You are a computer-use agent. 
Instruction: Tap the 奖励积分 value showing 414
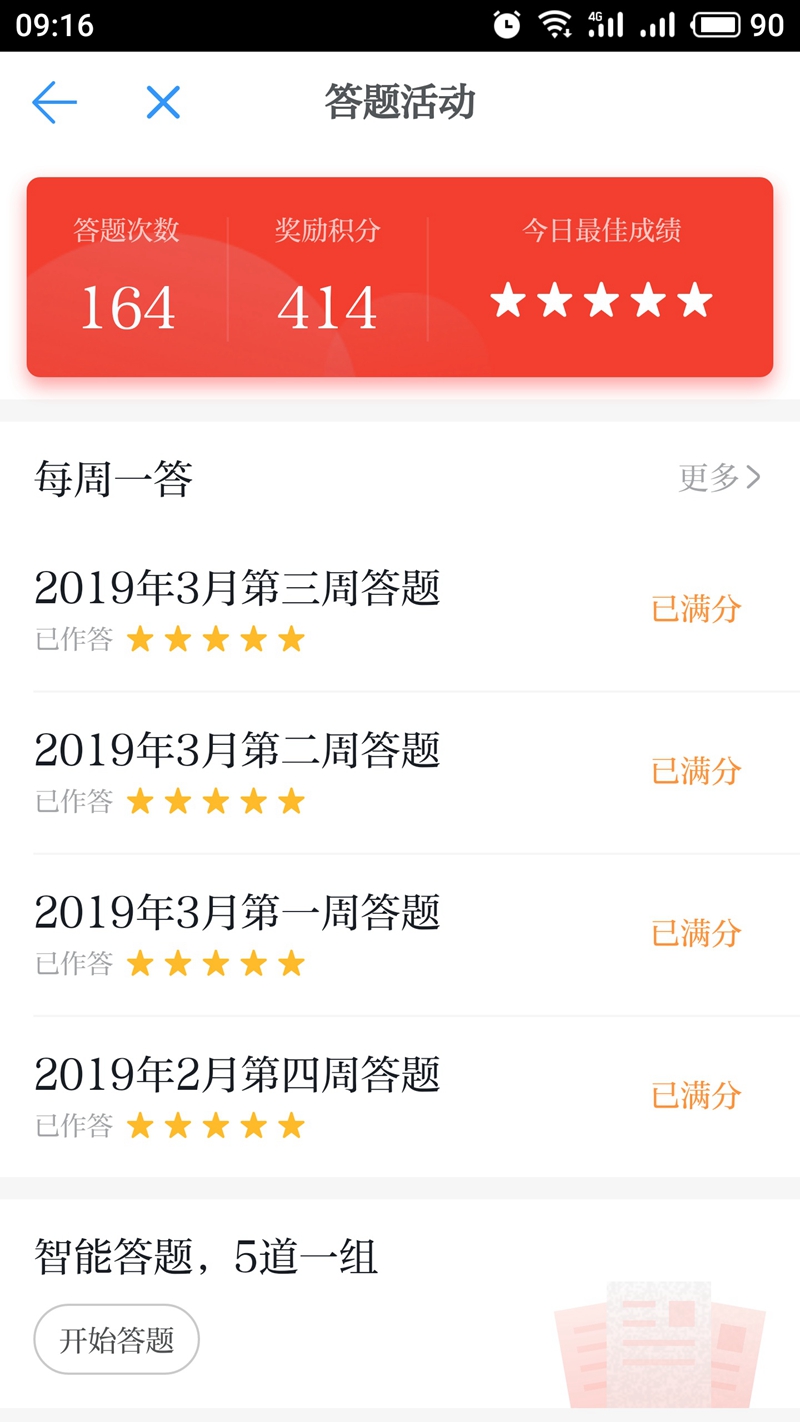click(x=327, y=308)
